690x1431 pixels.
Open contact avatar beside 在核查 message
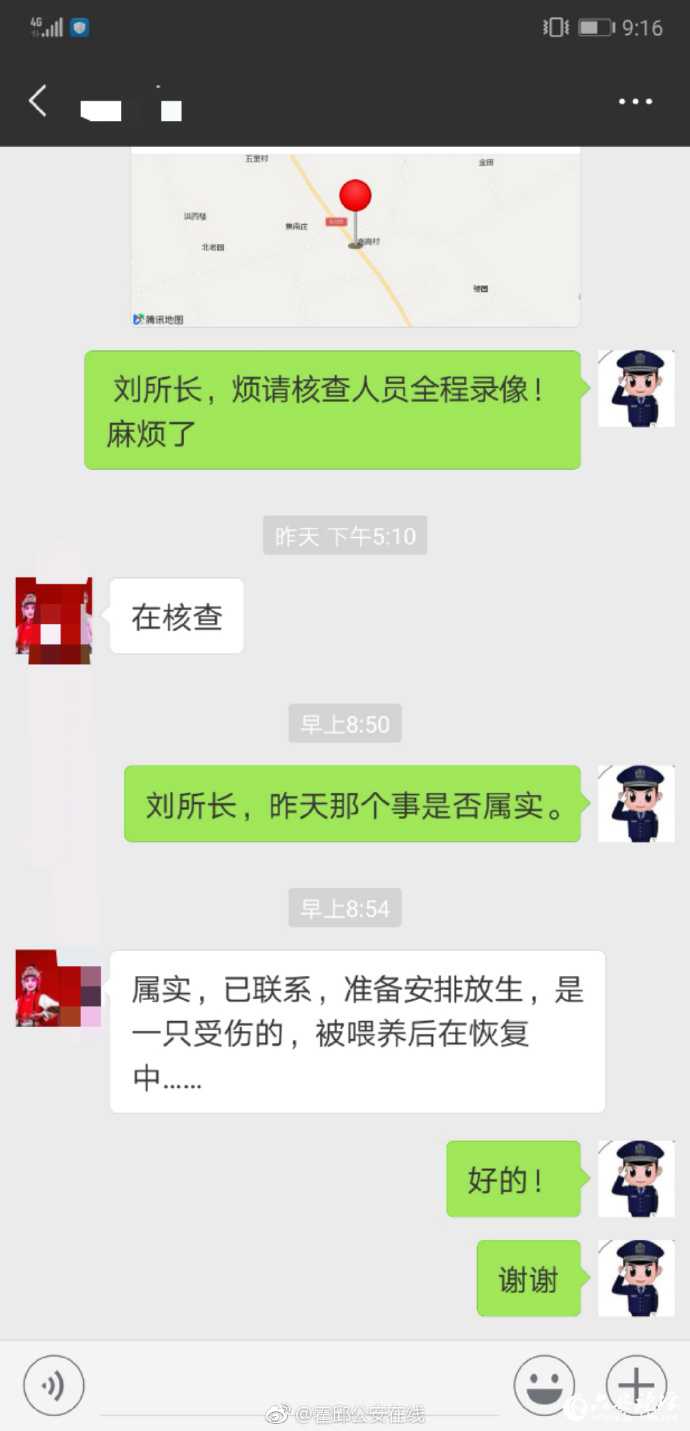point(53,618)
